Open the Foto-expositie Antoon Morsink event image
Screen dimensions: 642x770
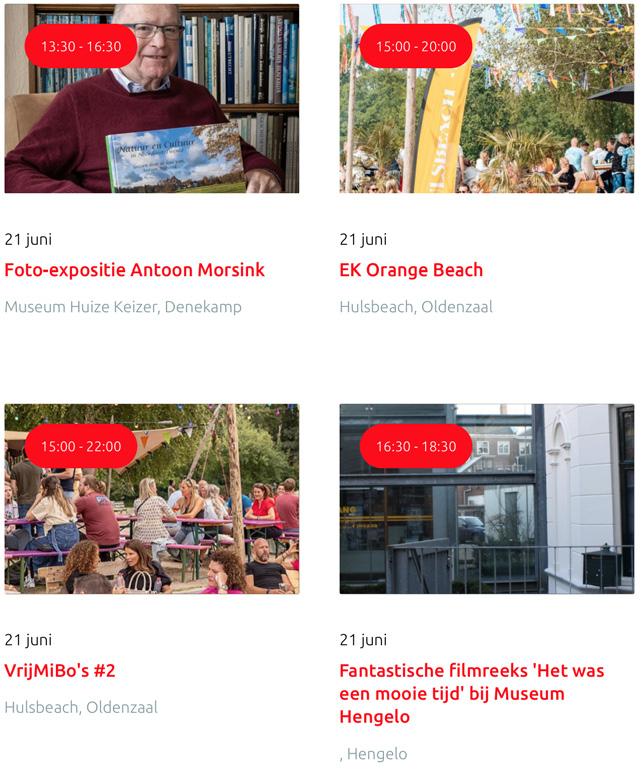pos(152,98)
